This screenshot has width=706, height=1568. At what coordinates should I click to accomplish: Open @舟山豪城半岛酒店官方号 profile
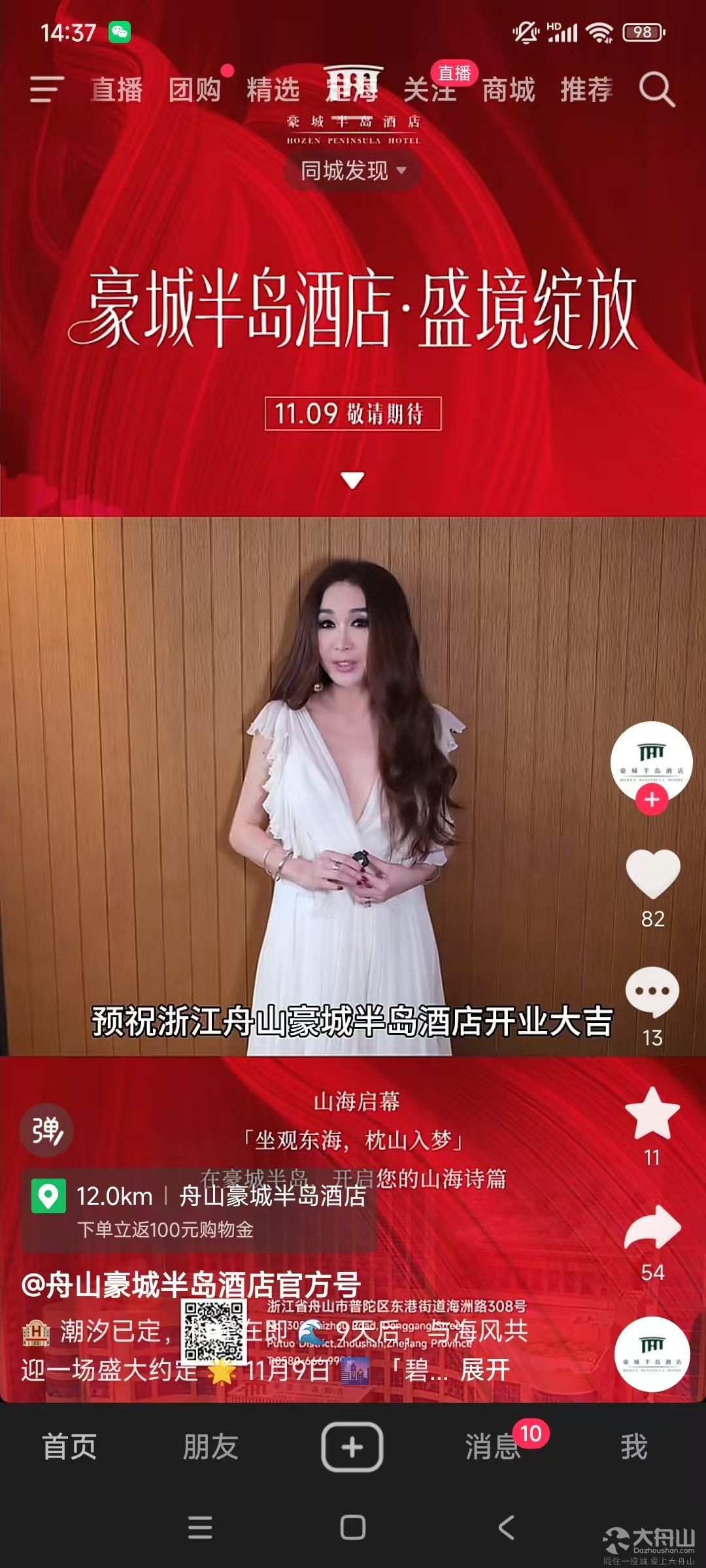[191, 1284]
